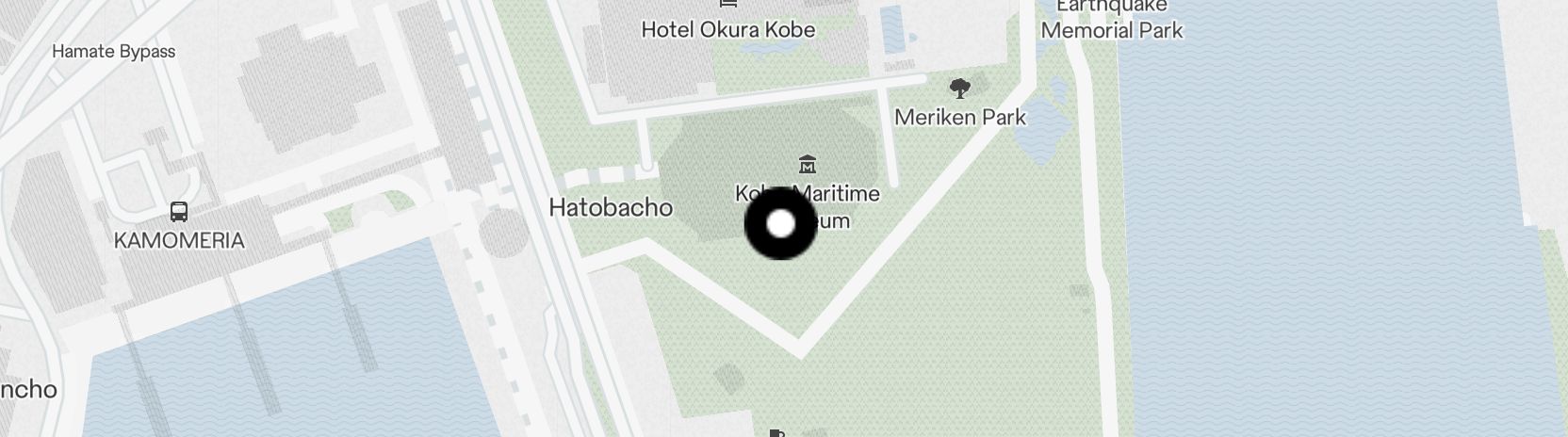Select the Kobe Maritime Museum marker
This screenshot has height=437, width=1568.
pos(807,165)
